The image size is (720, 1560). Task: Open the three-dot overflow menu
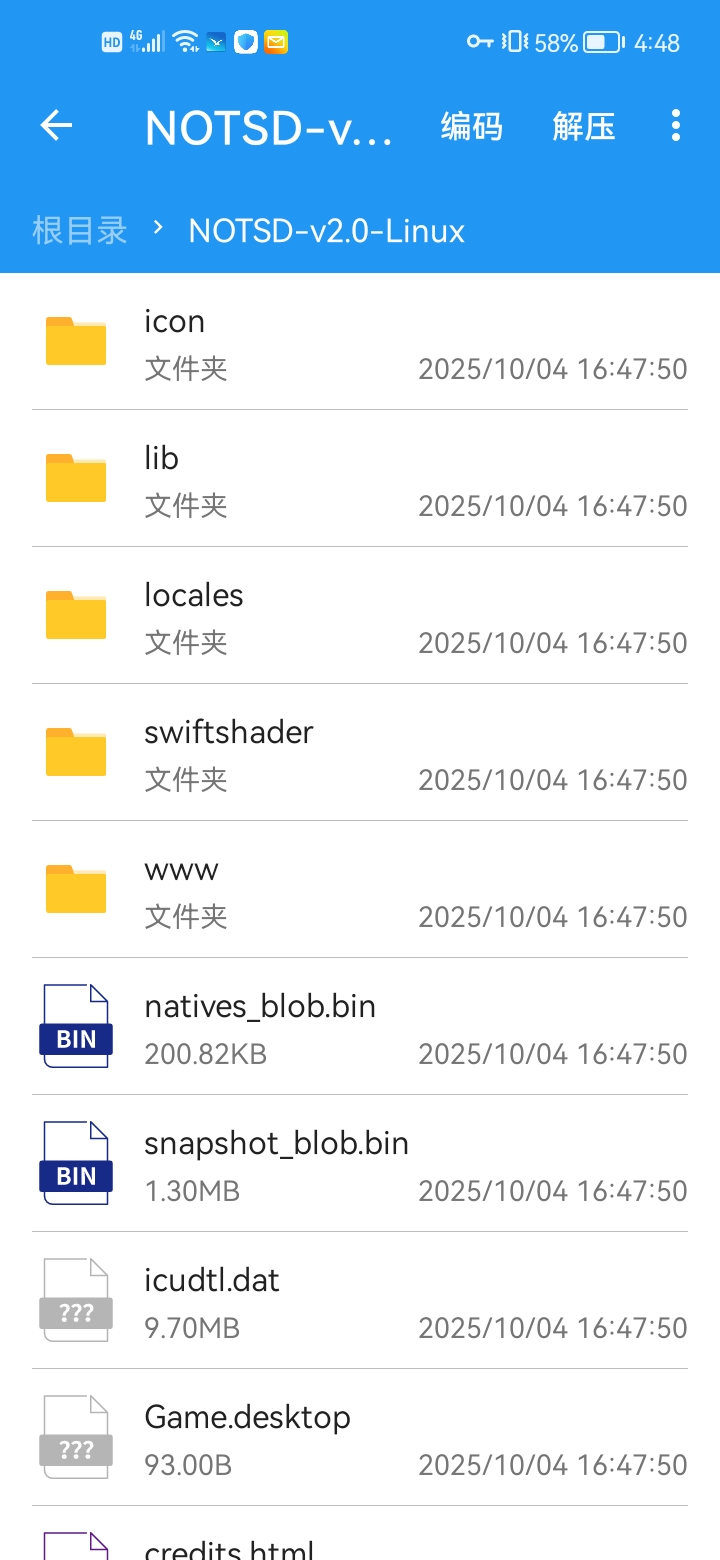(x=676, y=126)
